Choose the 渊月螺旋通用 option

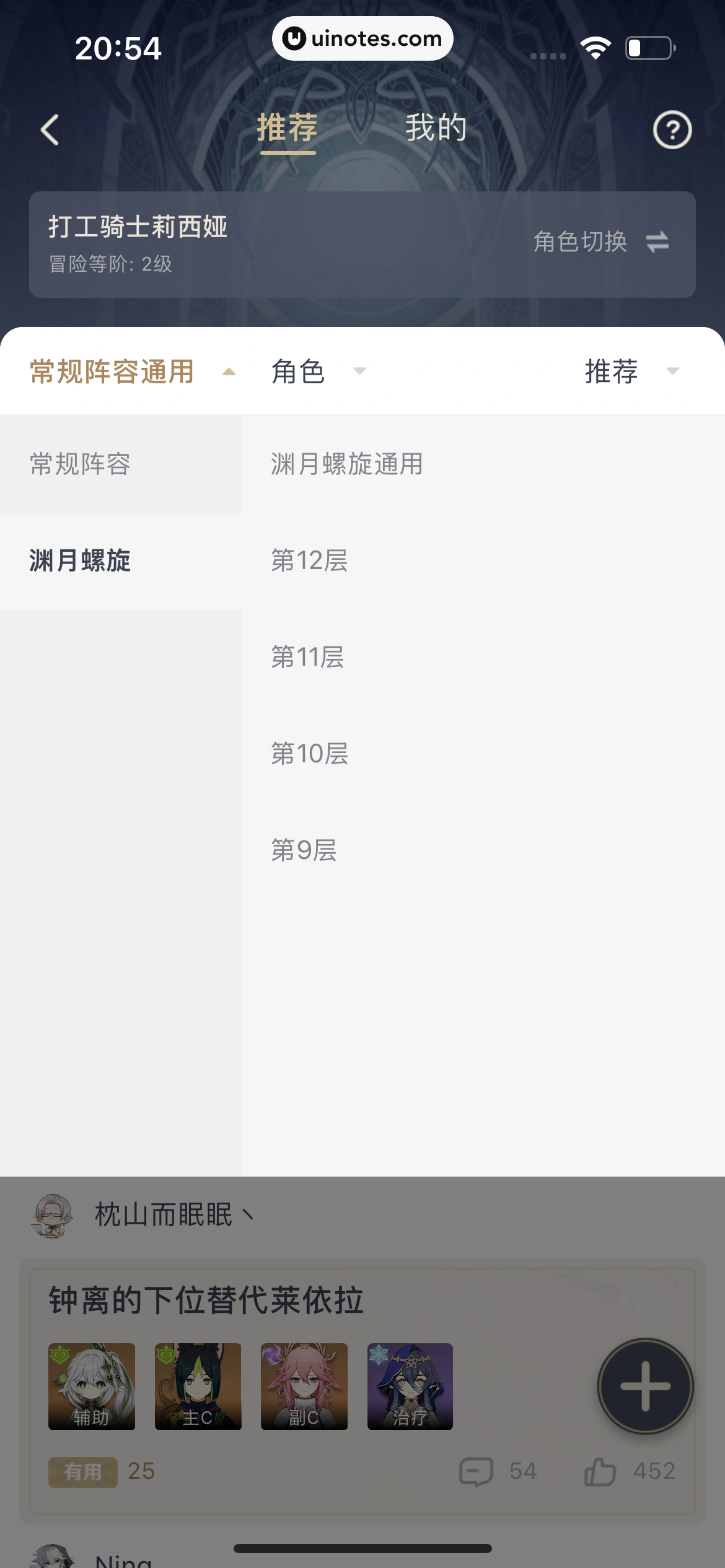[x=347, y=464]
